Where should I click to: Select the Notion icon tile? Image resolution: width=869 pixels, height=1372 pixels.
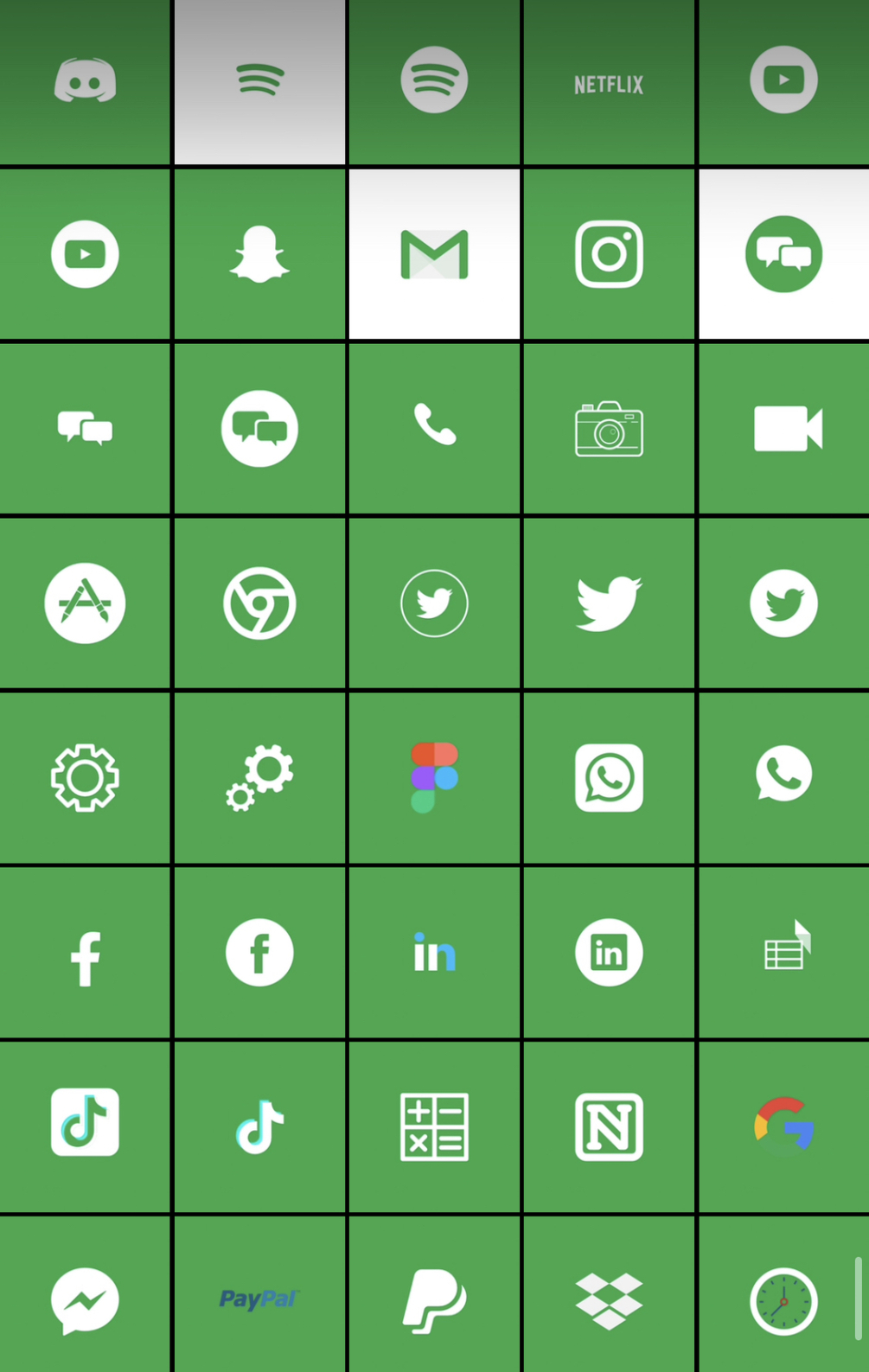[x=609, y=1126]
